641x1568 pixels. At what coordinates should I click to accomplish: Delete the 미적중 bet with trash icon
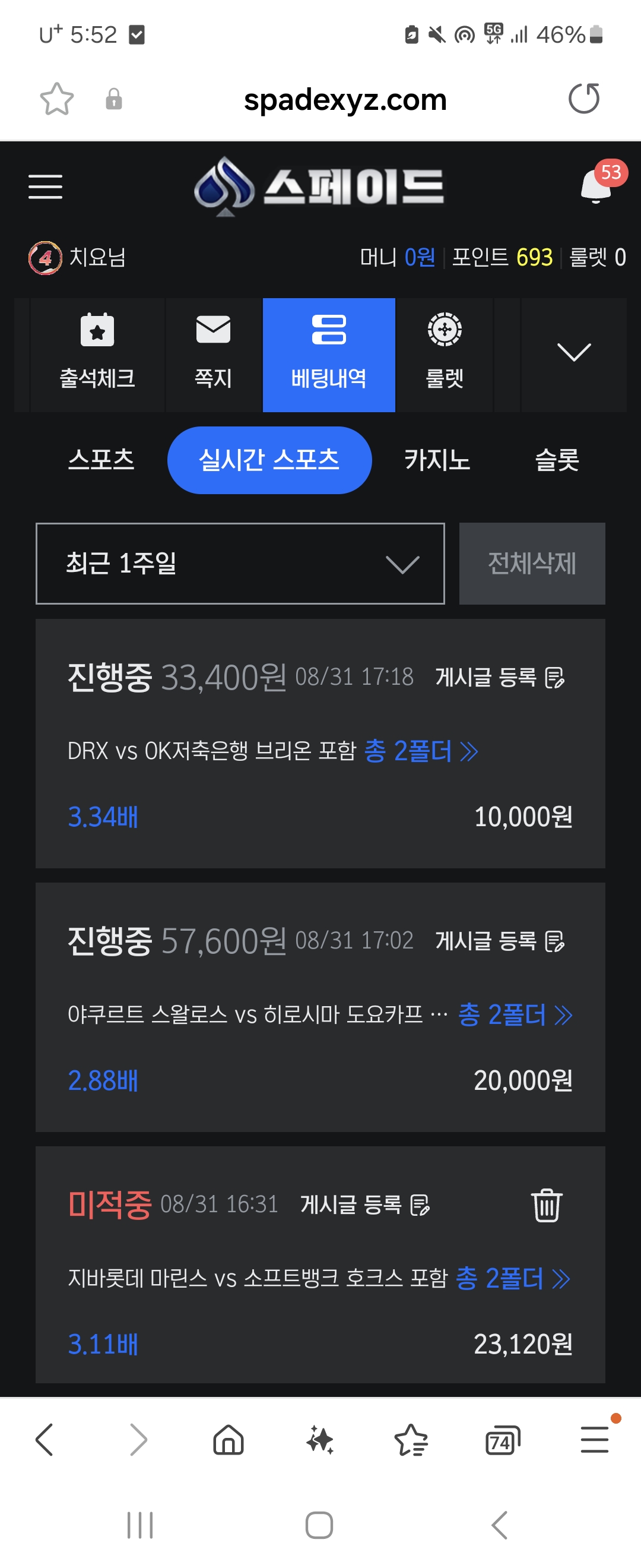(x=547, y=1205)
